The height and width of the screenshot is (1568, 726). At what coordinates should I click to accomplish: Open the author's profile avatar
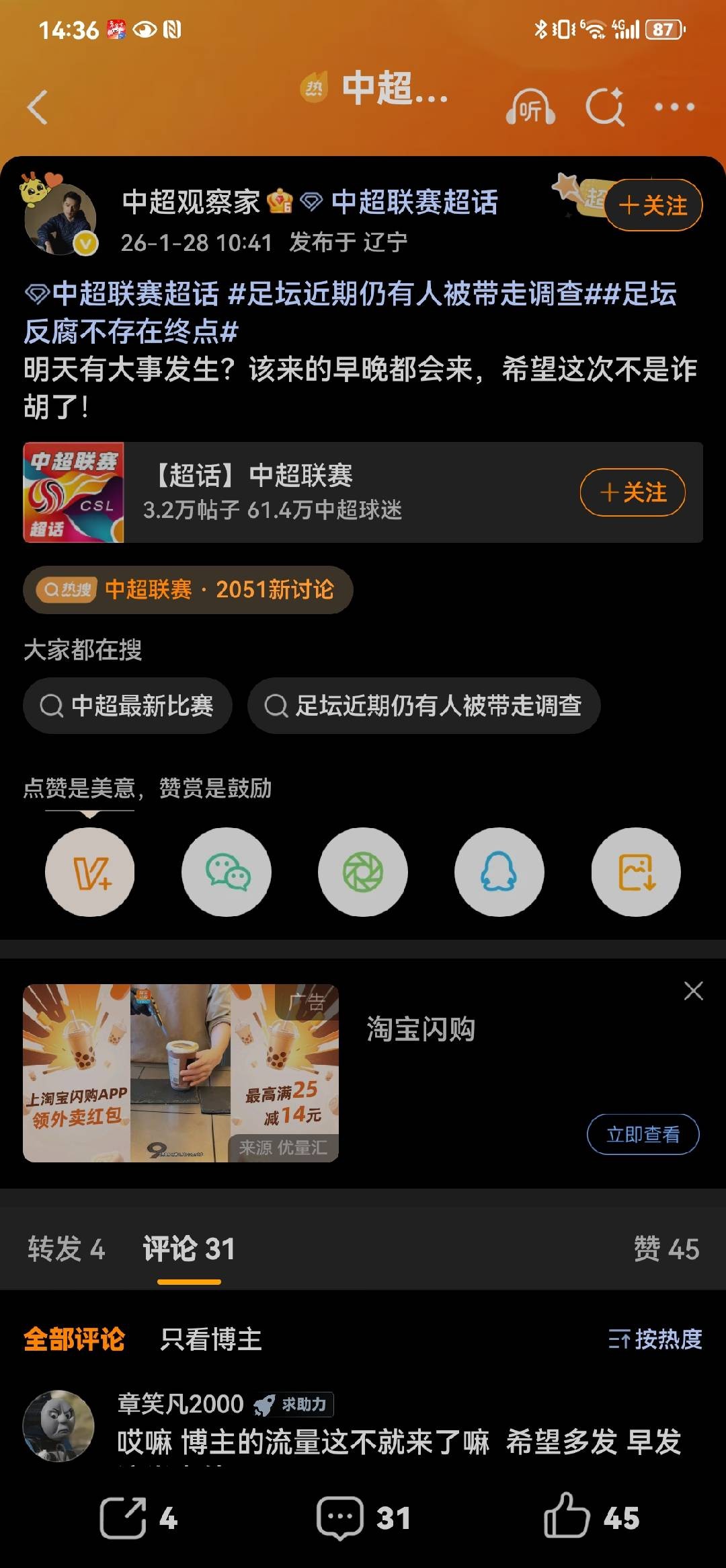pos(61,219)
